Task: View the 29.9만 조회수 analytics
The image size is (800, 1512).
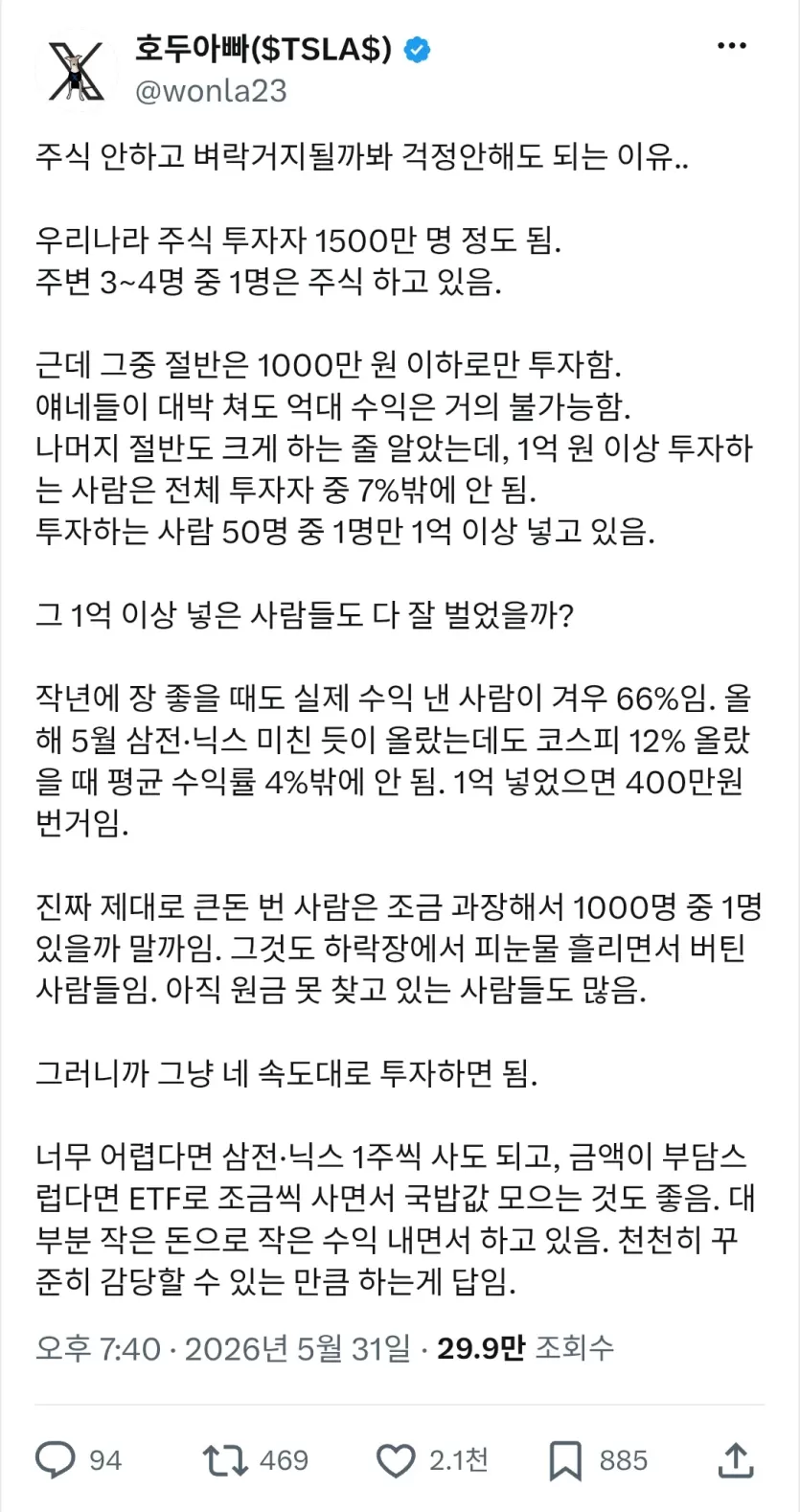Action: coord(525,1349)
